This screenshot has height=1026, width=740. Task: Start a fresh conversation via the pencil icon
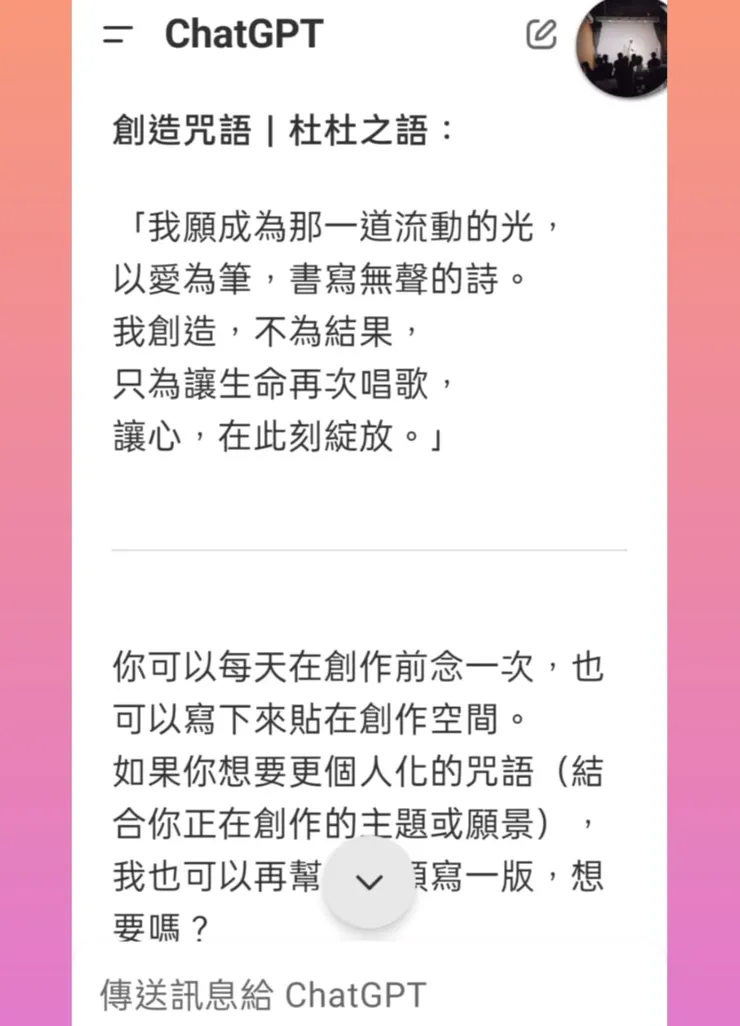[x=540, y=33]
